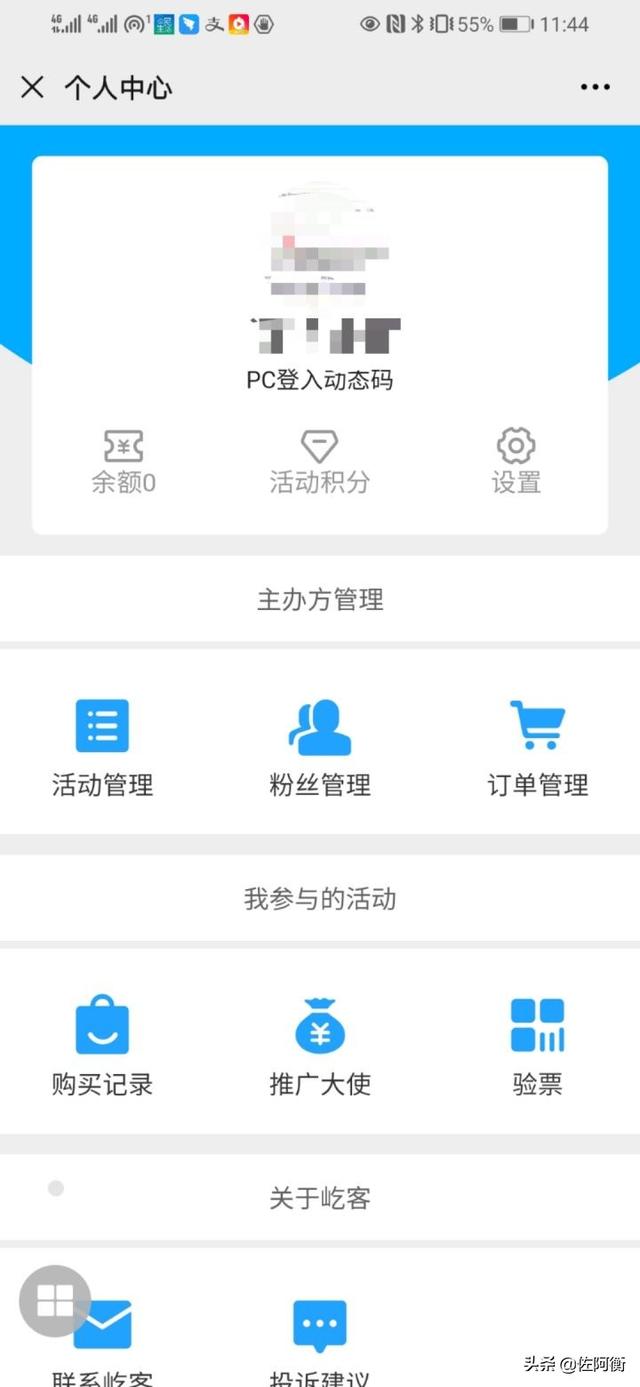This screenshot has width=640, height=1387.
Task: Open the three-dot overflow menu
Action: pyautogui.click(x=595, y=87)
